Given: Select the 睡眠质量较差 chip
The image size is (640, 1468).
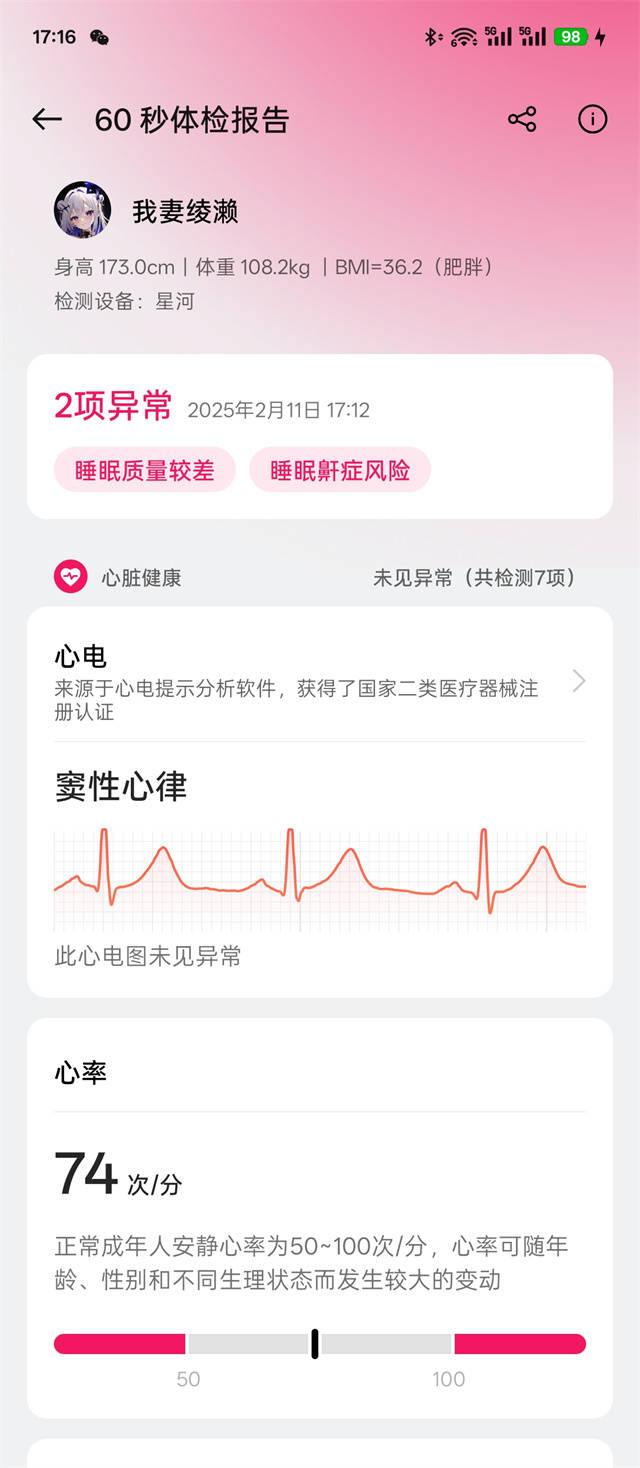Looking at the screenshot, I should point(145,470).
